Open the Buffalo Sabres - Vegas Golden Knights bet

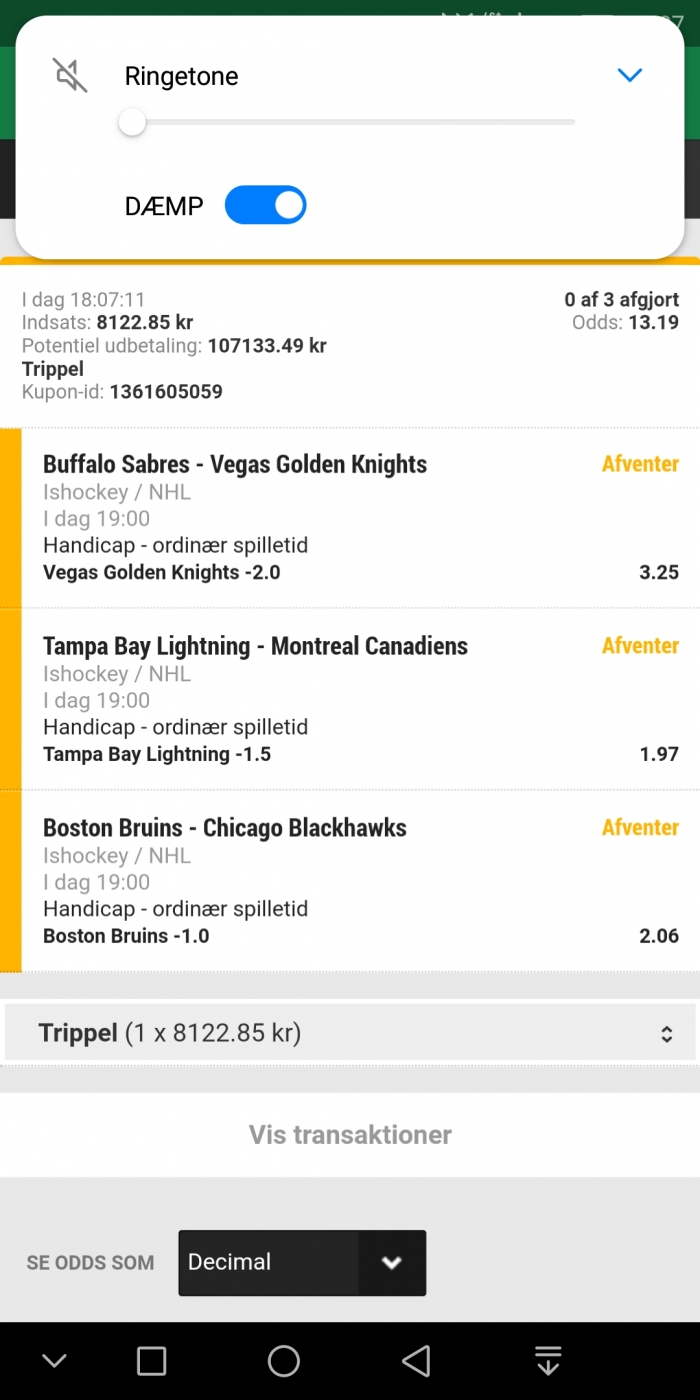click(x=360, y=518)
